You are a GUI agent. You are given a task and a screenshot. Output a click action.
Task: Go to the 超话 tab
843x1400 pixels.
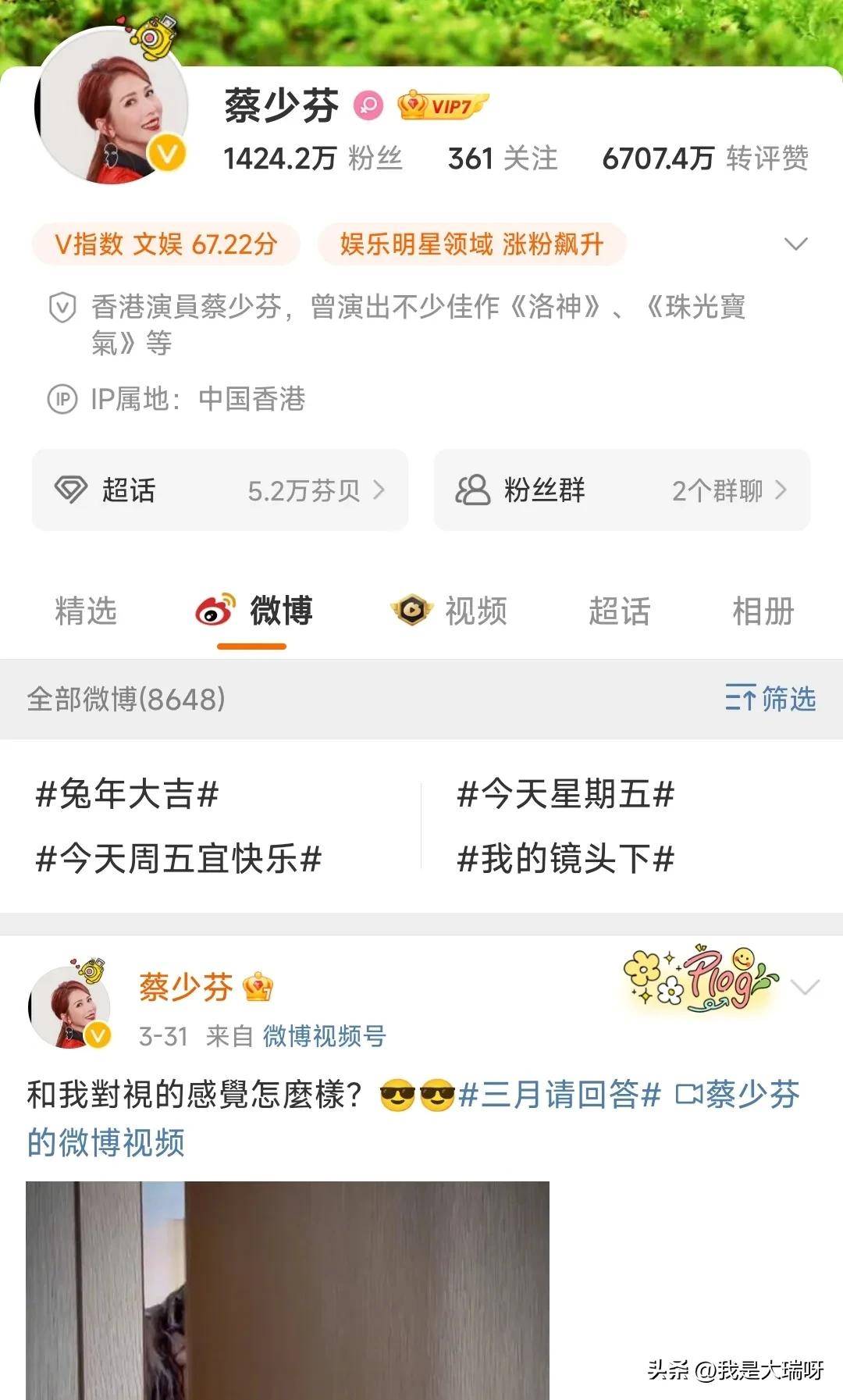click(619, 611)
